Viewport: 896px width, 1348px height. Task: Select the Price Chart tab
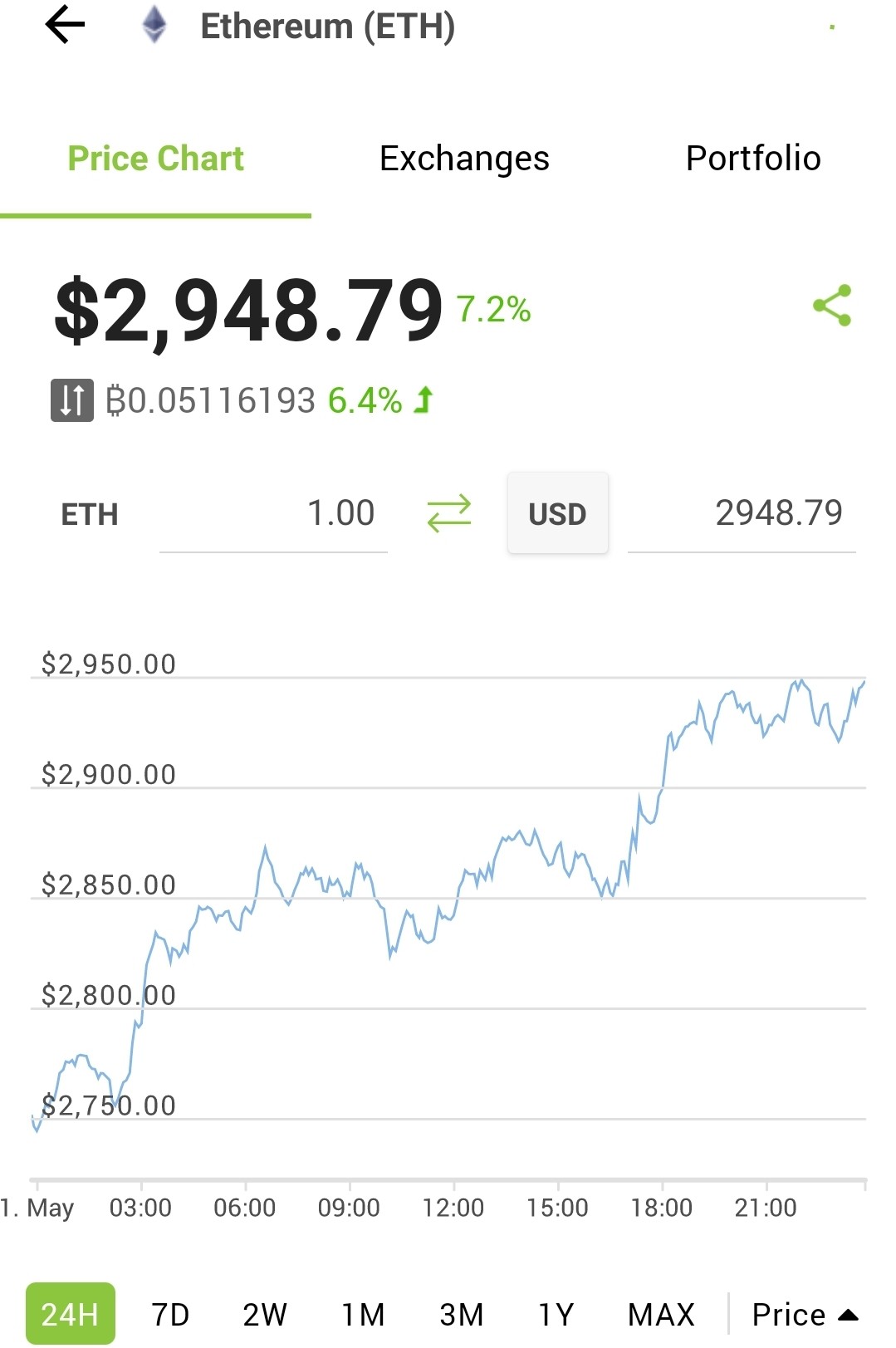[x=155, y=159]
